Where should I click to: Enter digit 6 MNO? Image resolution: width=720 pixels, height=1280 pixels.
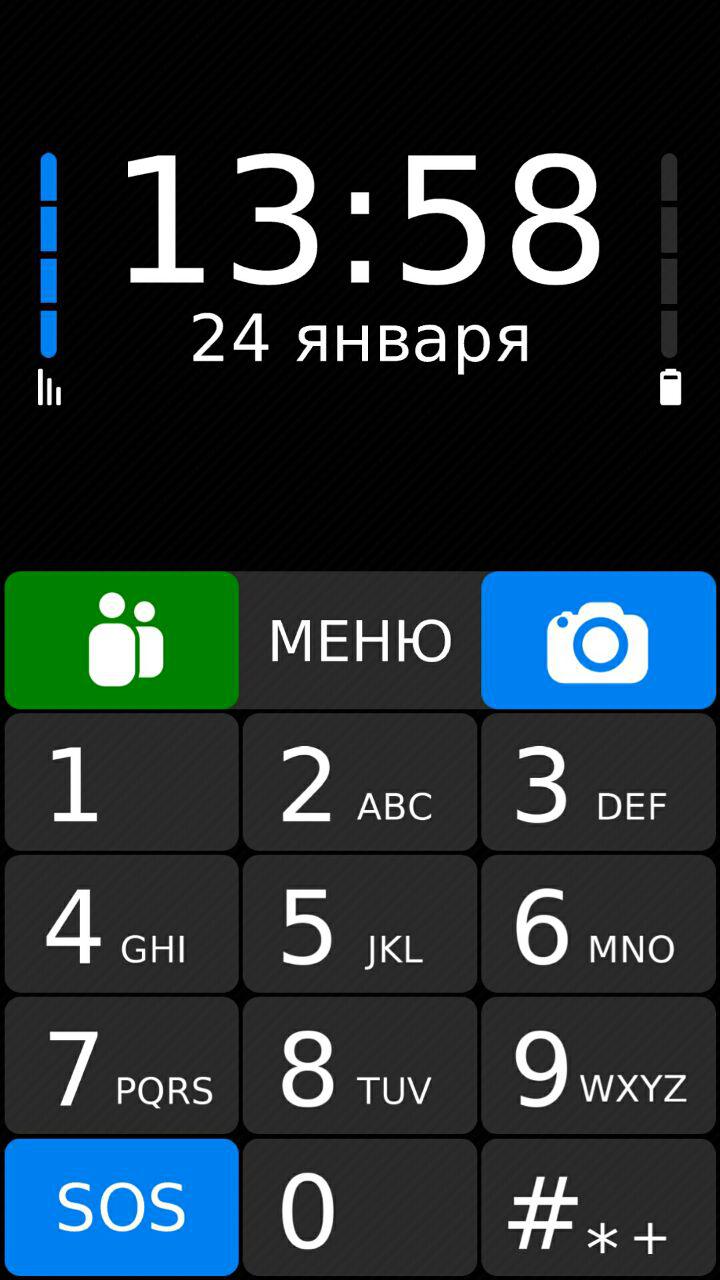click(598, 924)
